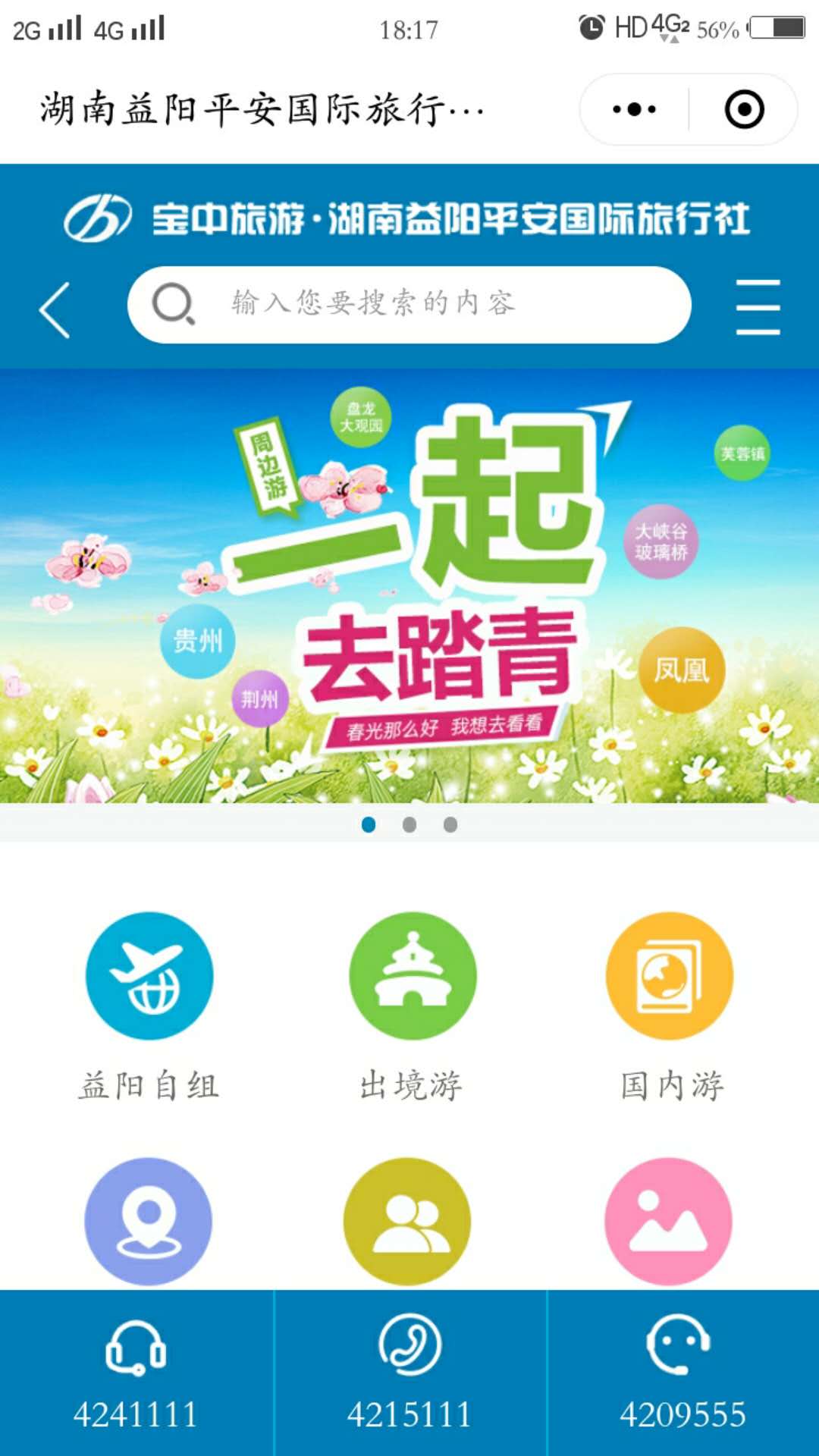Call the 4209555 support line
Viewport: 819px width, 1456px height.
pyautogui.click(x=682, y=1374)
